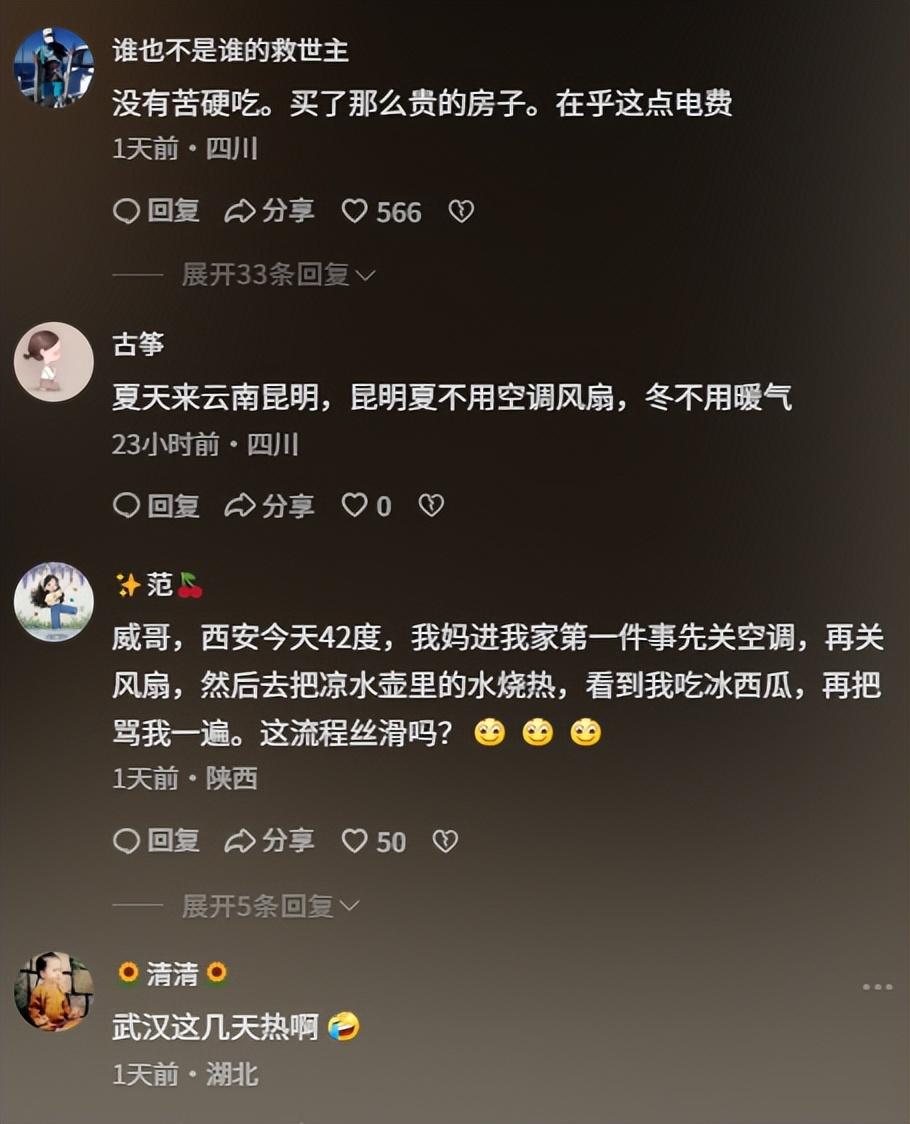The image size is (910, 1124).
Task: Share 古筝's comment about Kunming
Action: [x=269, y=506]
